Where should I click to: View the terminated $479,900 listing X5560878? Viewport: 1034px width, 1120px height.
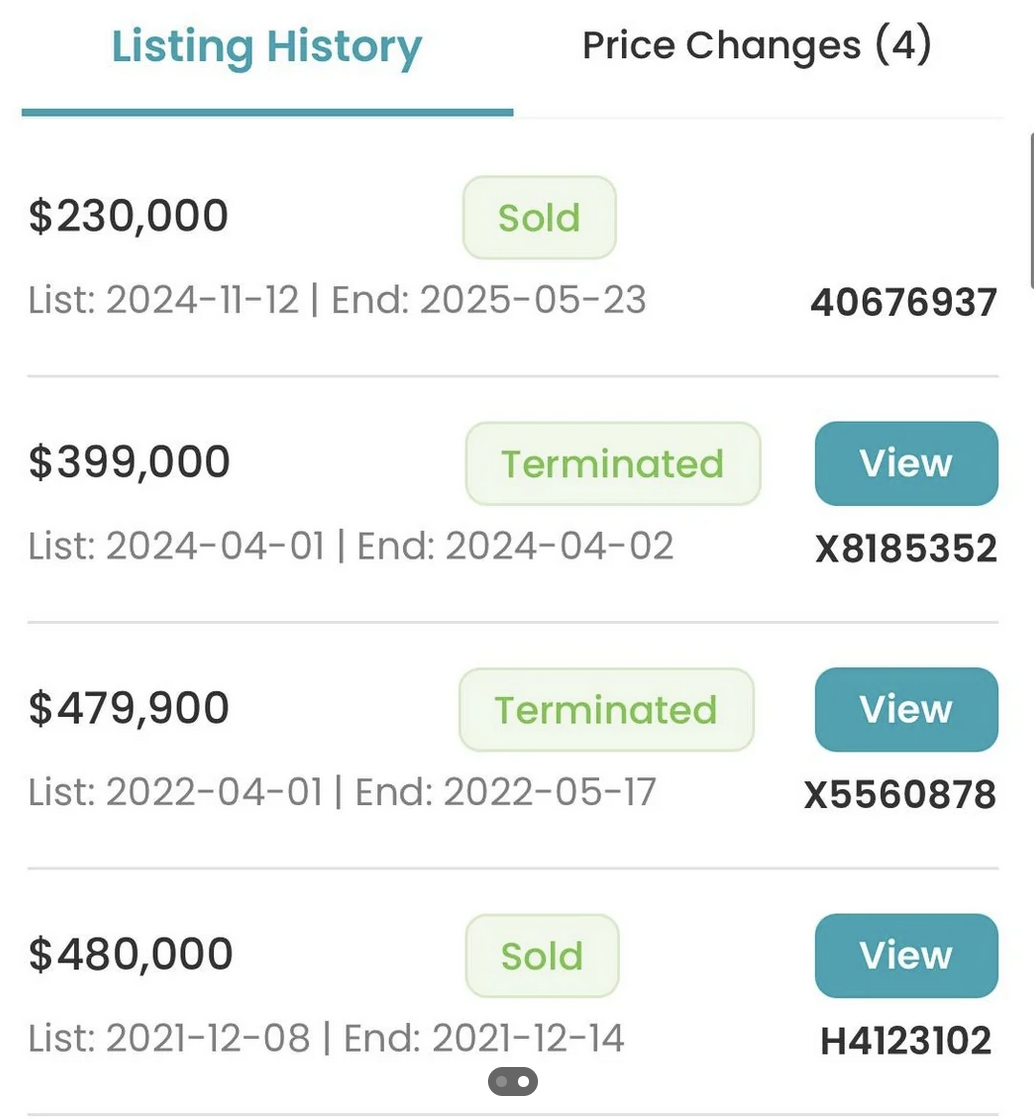906,709
